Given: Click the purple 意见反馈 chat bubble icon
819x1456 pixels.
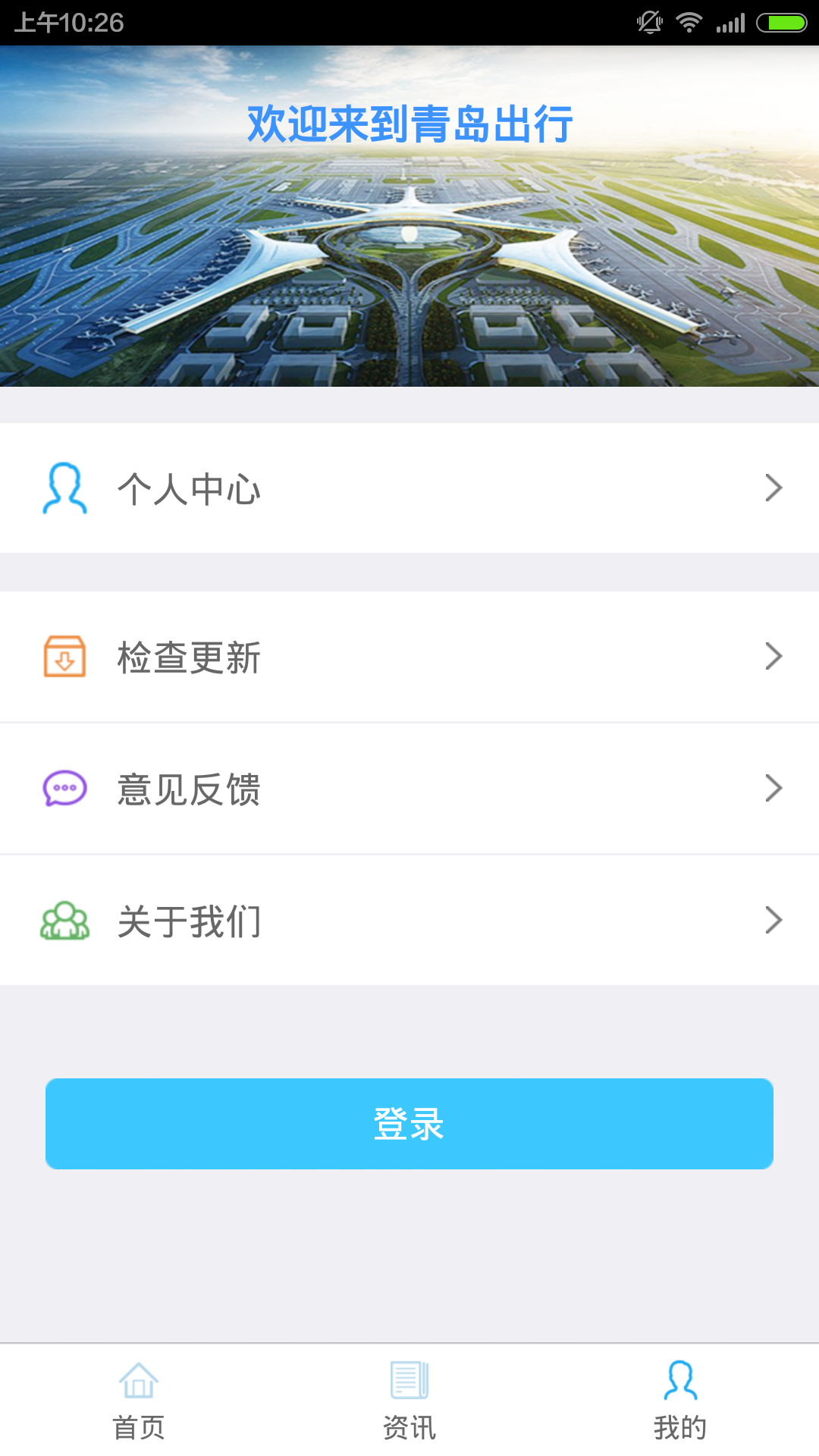Looking at the screenshot, I should [x=64, y=788].
